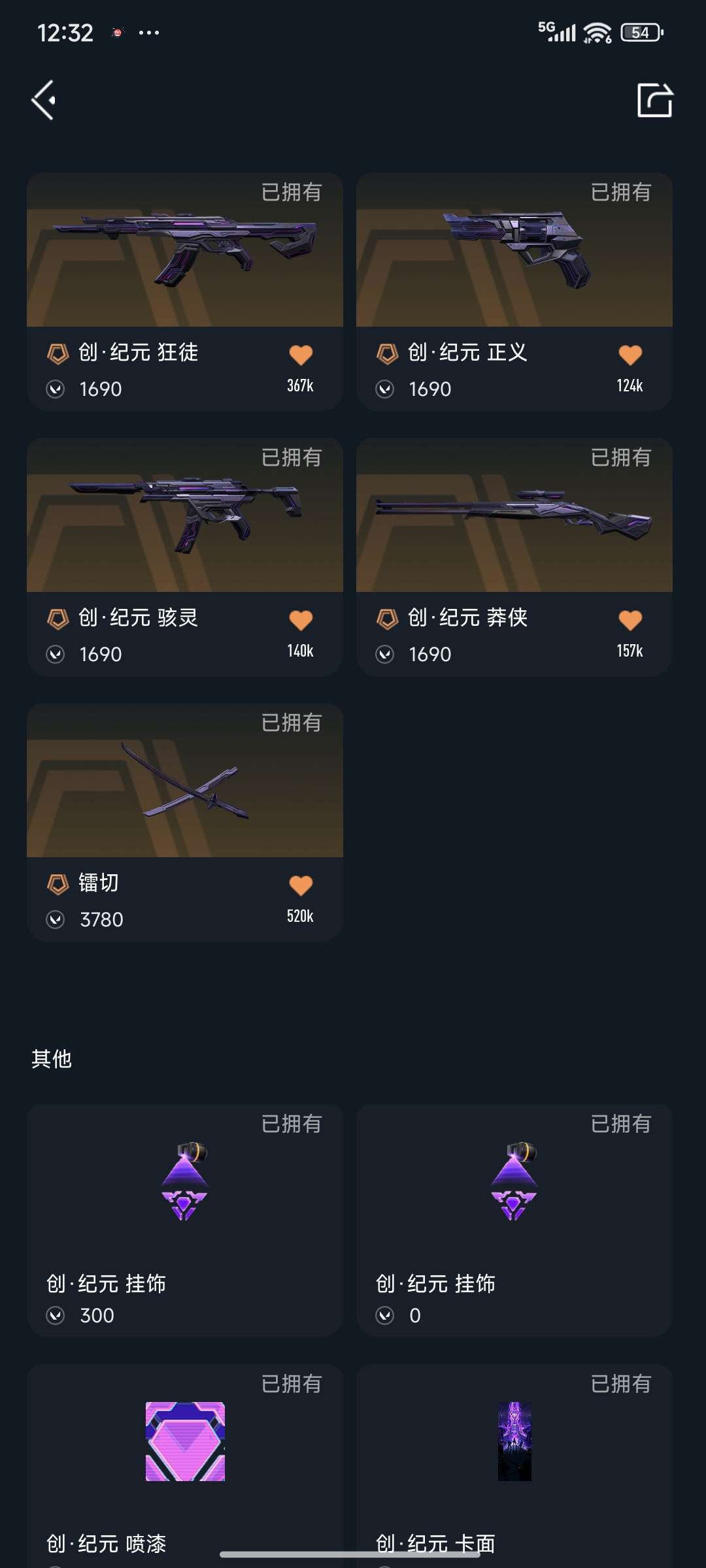Tap the heart on the 镭切 card
This screenshot has width=706, height=1568.
301,885
